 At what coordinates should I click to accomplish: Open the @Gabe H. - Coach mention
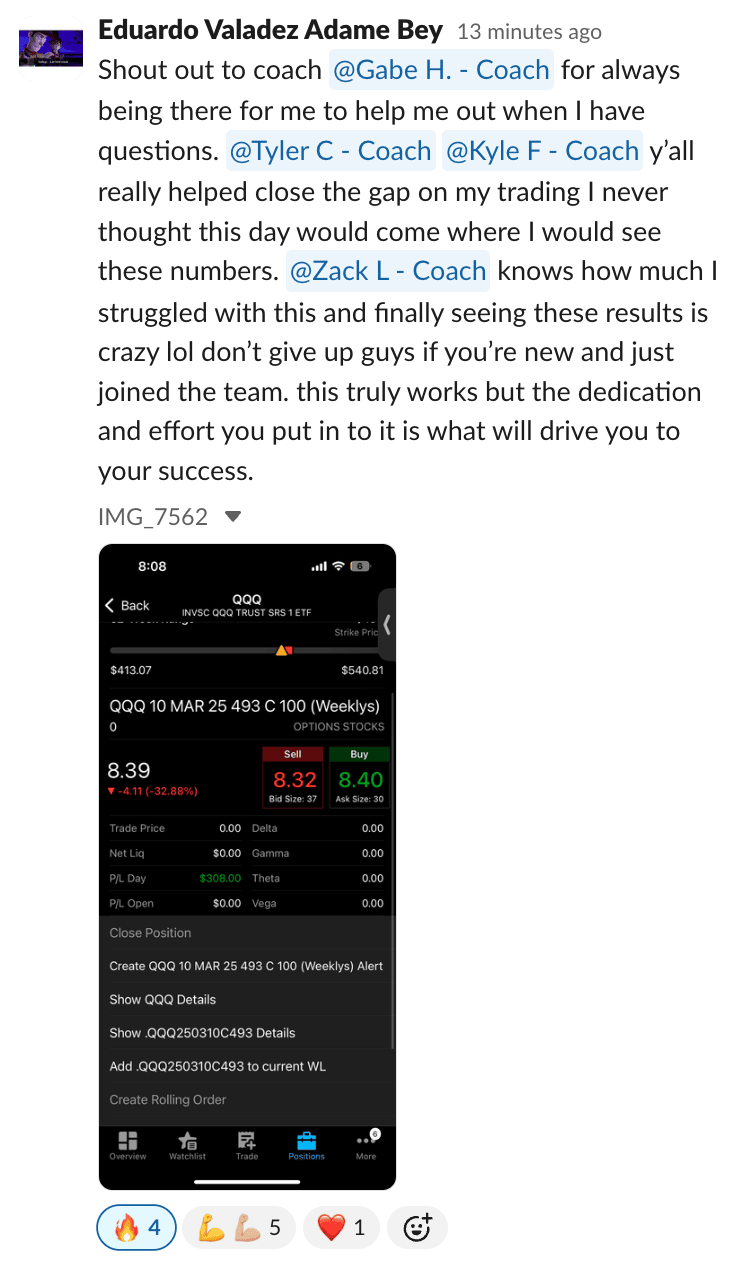pos(441,70)
